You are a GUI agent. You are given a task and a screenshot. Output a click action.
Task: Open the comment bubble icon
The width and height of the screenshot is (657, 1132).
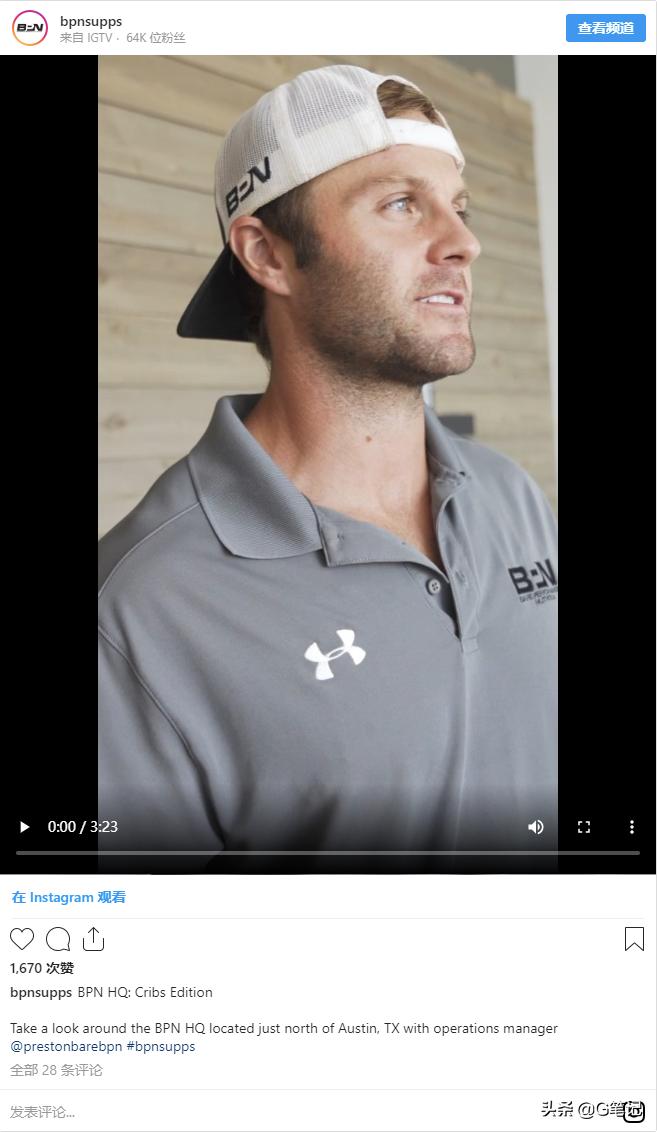[x=58, y=939]
